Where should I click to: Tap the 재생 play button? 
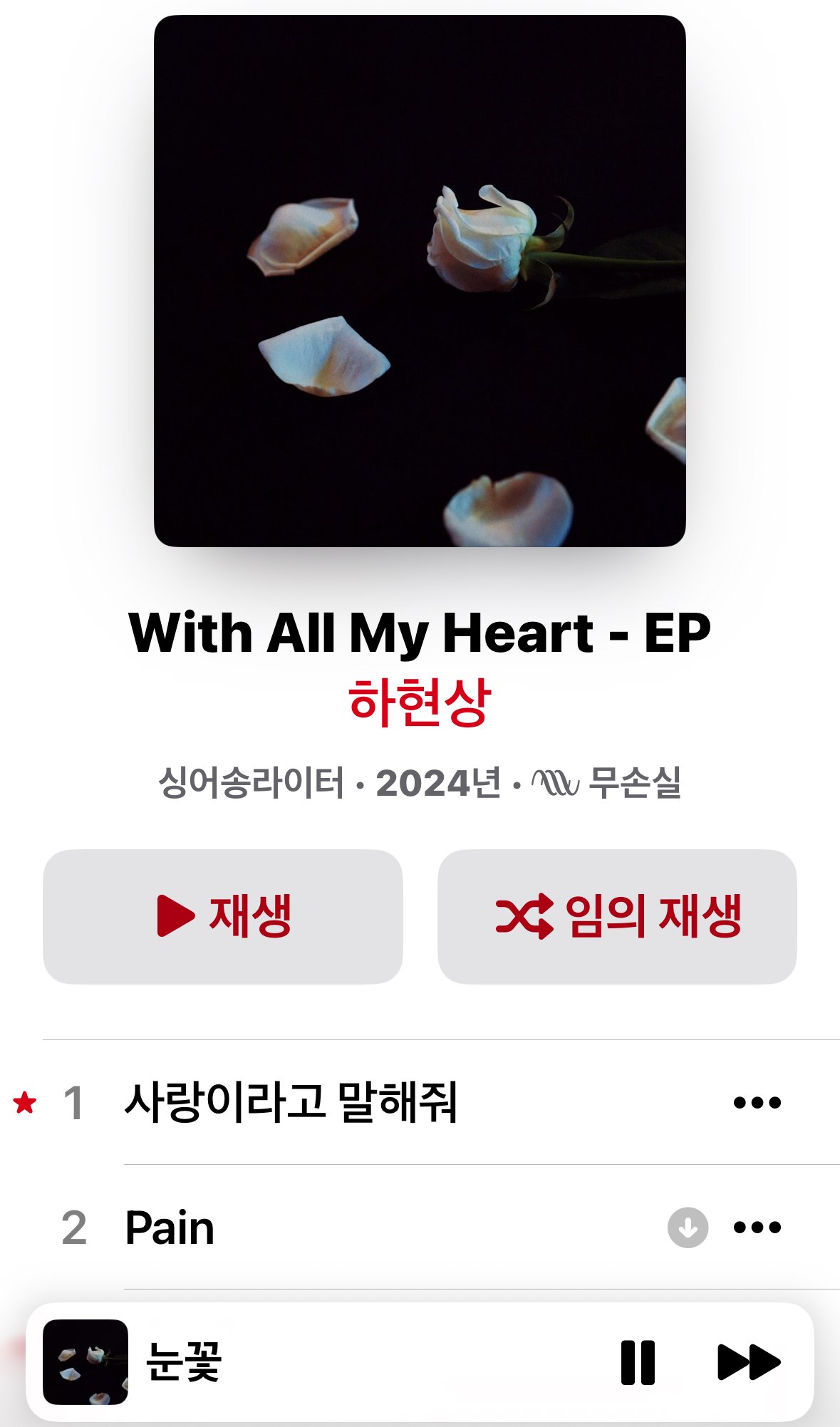coord(223,916)
